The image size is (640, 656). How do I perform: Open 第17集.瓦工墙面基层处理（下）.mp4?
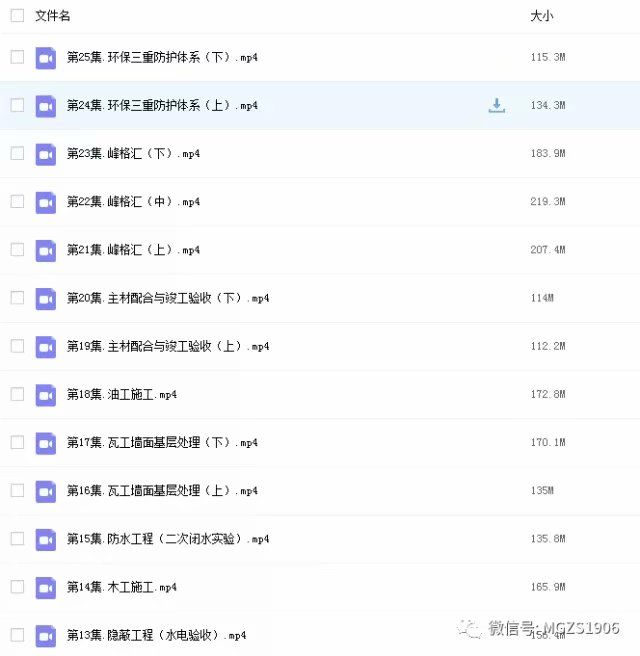tap(162, 442)
